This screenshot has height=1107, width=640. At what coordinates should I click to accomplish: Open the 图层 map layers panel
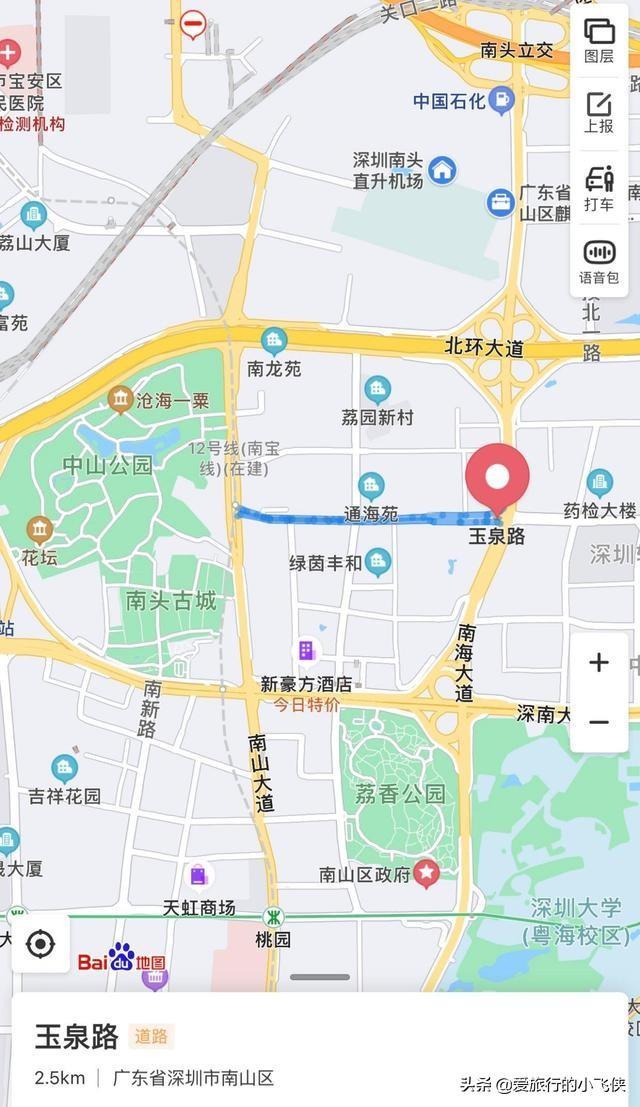pyautogui.click(x=599, y=40)
